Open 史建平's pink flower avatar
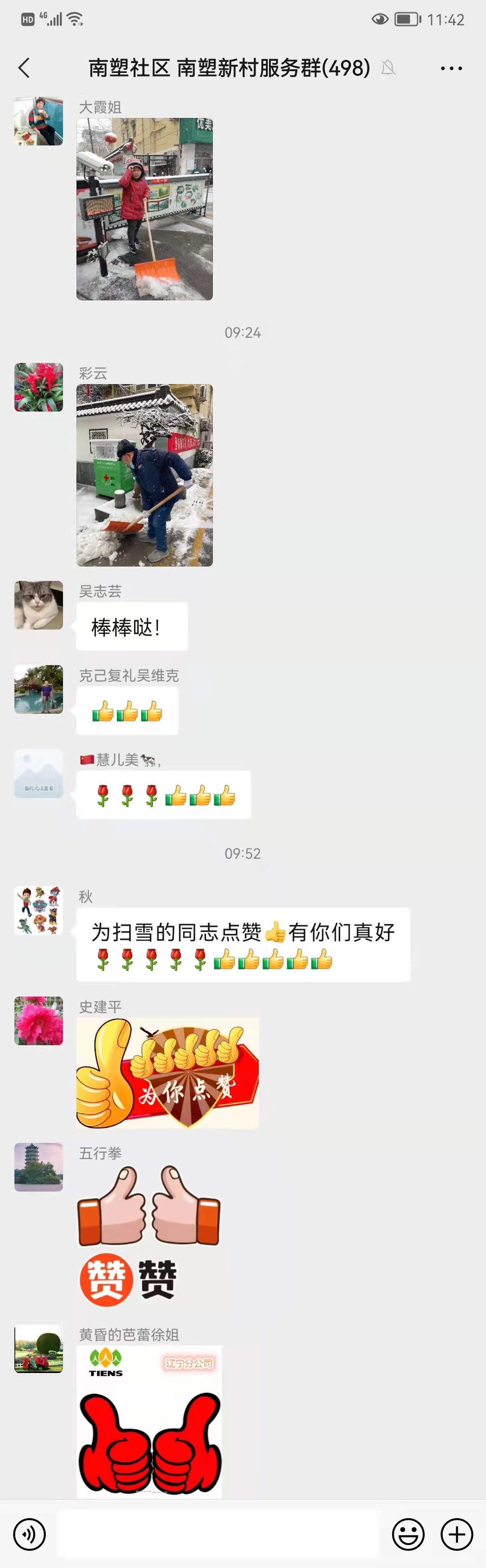The height and width of the screenshot is (1568, 486). point(39,1021)
